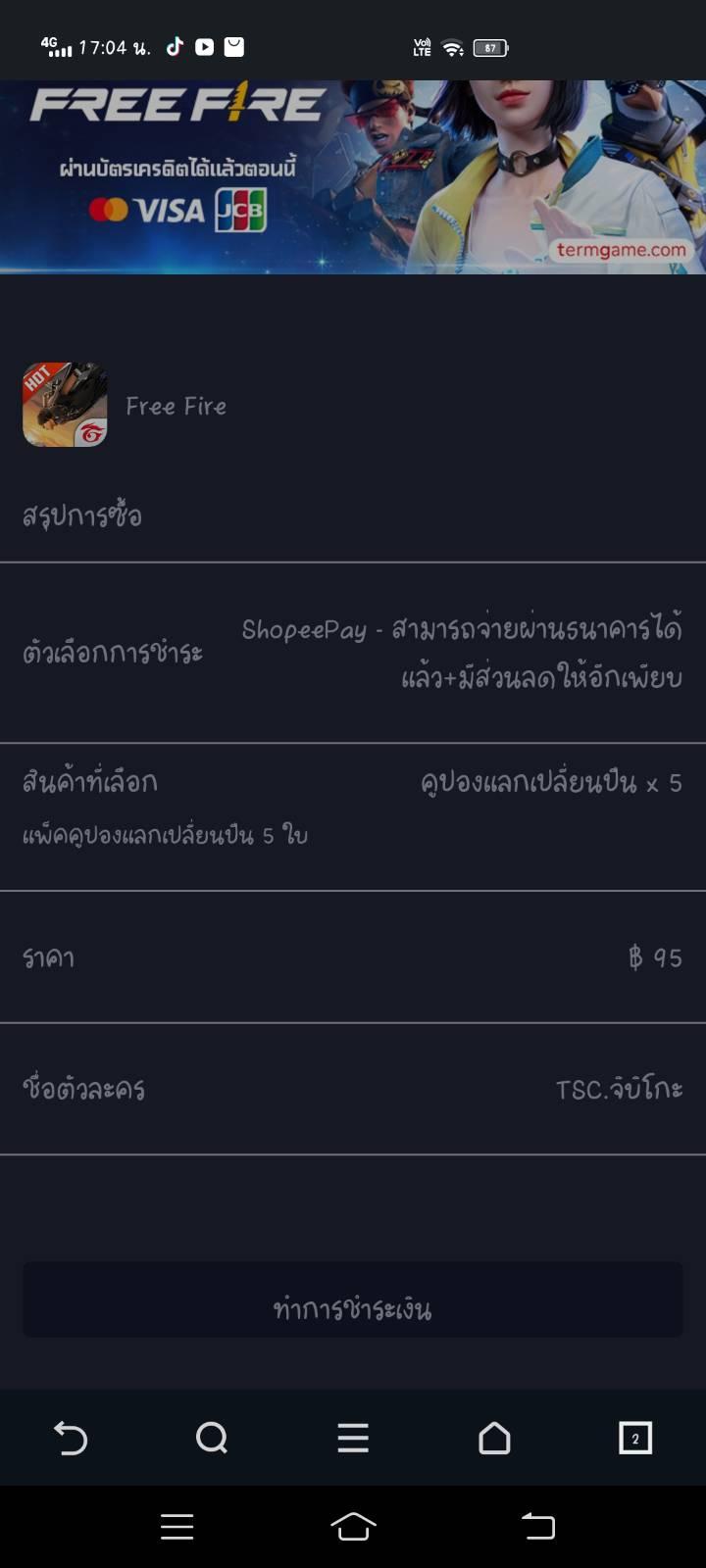Tap the system home button

[x=353, y=1526]
